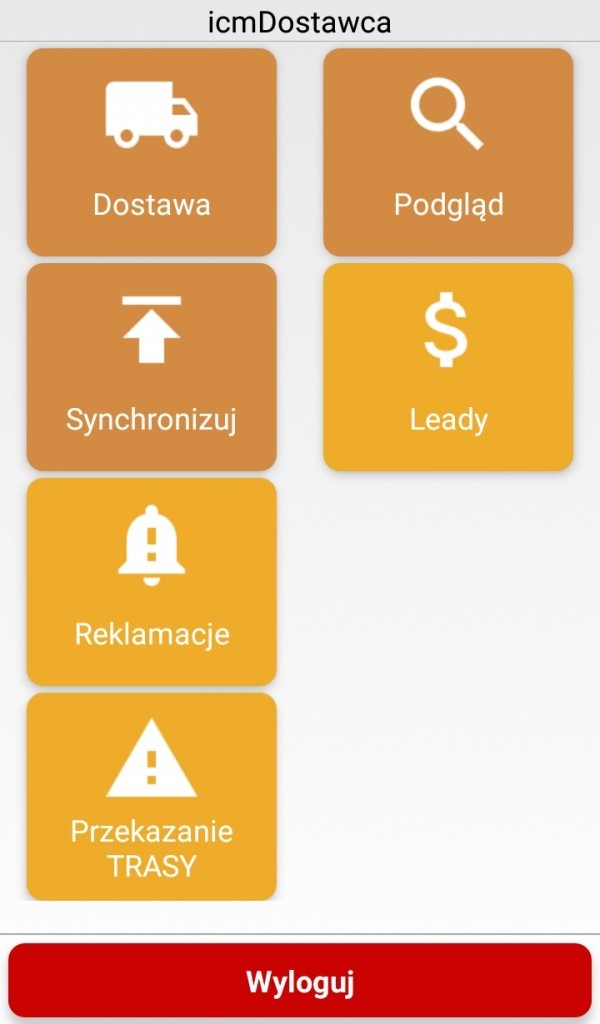Viewport: 600px width, 1024px height.
Task: Open Podgląd preview tile
Action: tap(448, 152)
